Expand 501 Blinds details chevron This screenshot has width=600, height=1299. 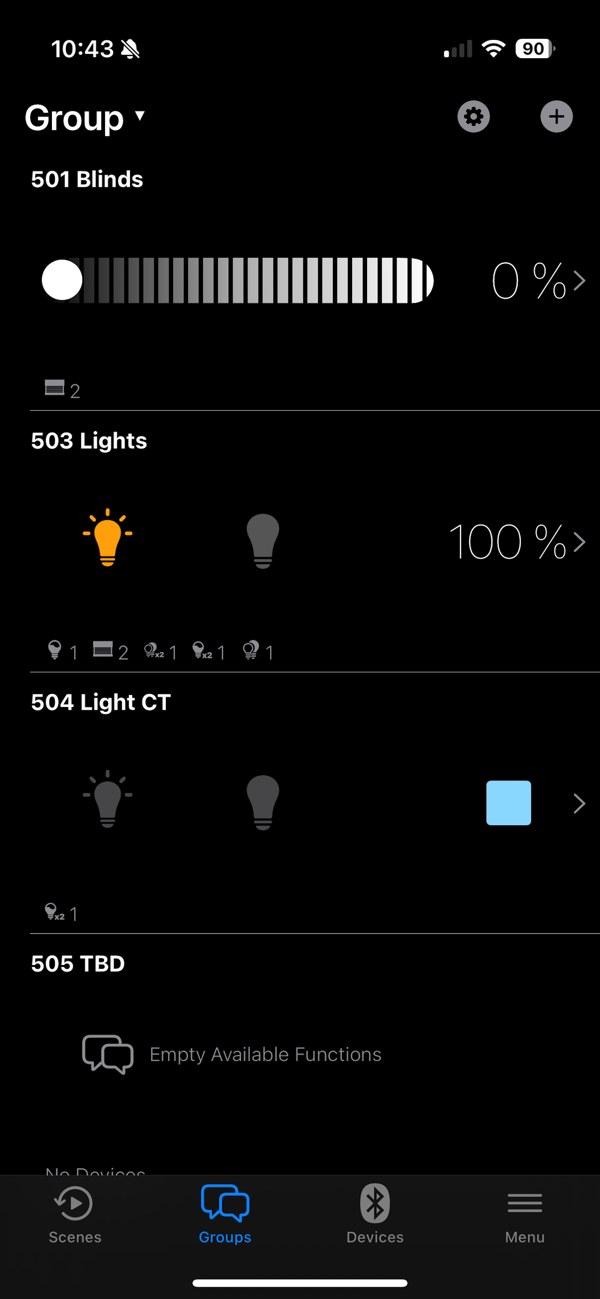pos(580,281)
